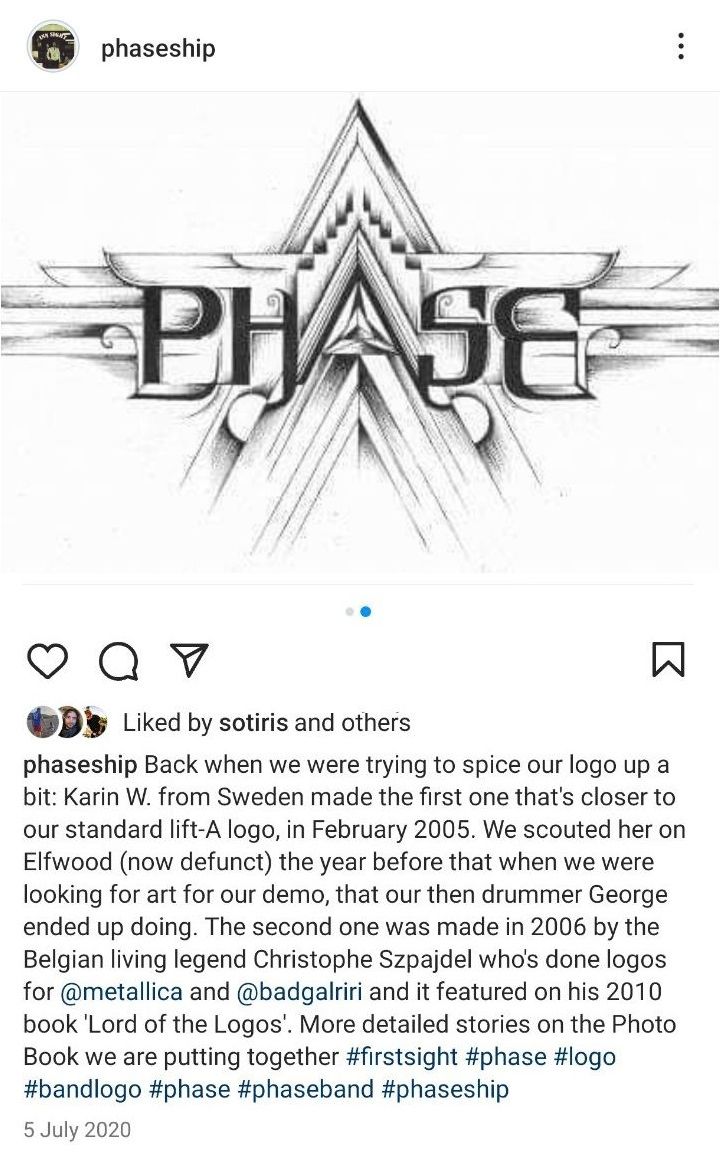Like this post with the heart icon
Image resolution: width=720 pixels, height=1169 pixels.
[47, 659]
